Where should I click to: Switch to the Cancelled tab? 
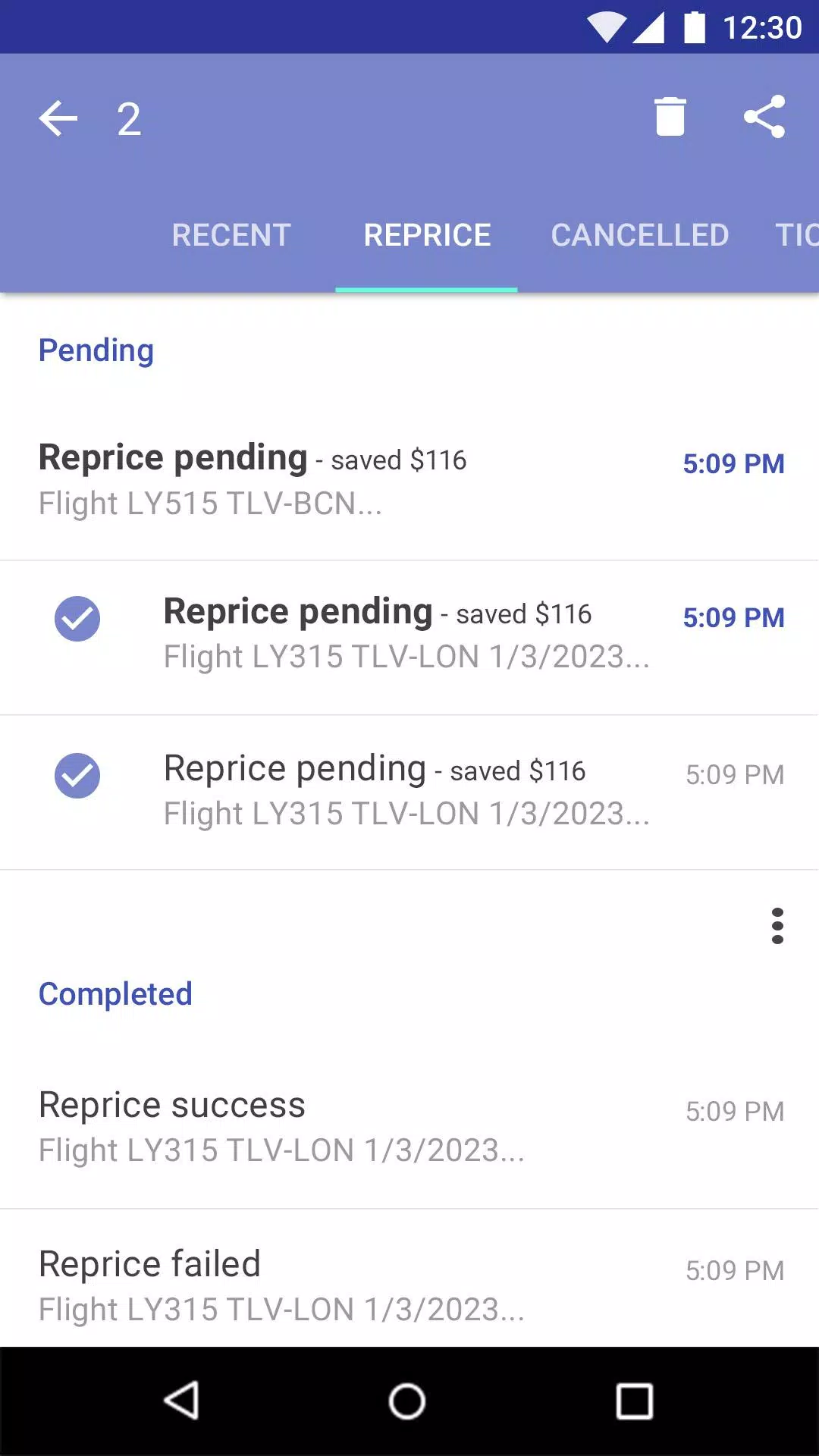coord(640,235)
